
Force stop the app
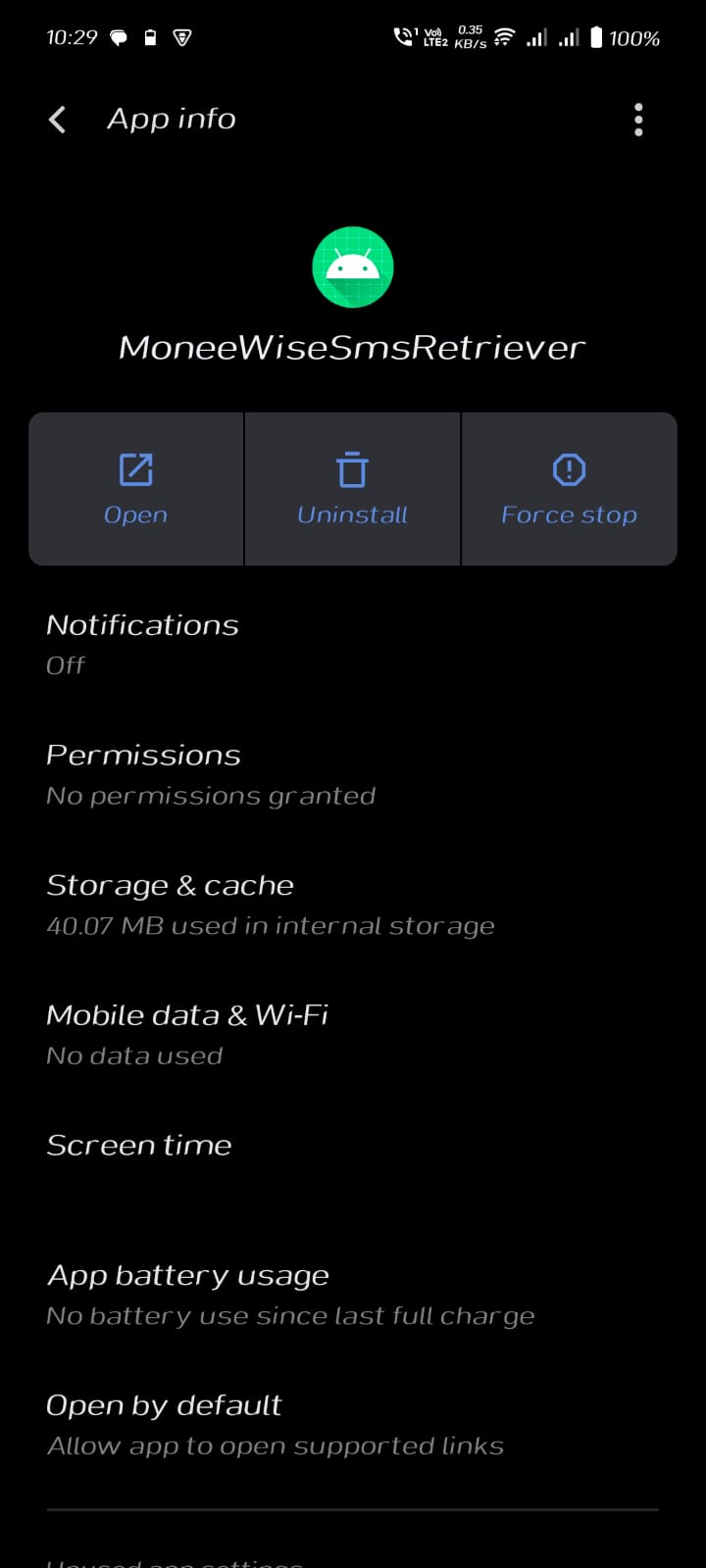click(x=569, y=489)
